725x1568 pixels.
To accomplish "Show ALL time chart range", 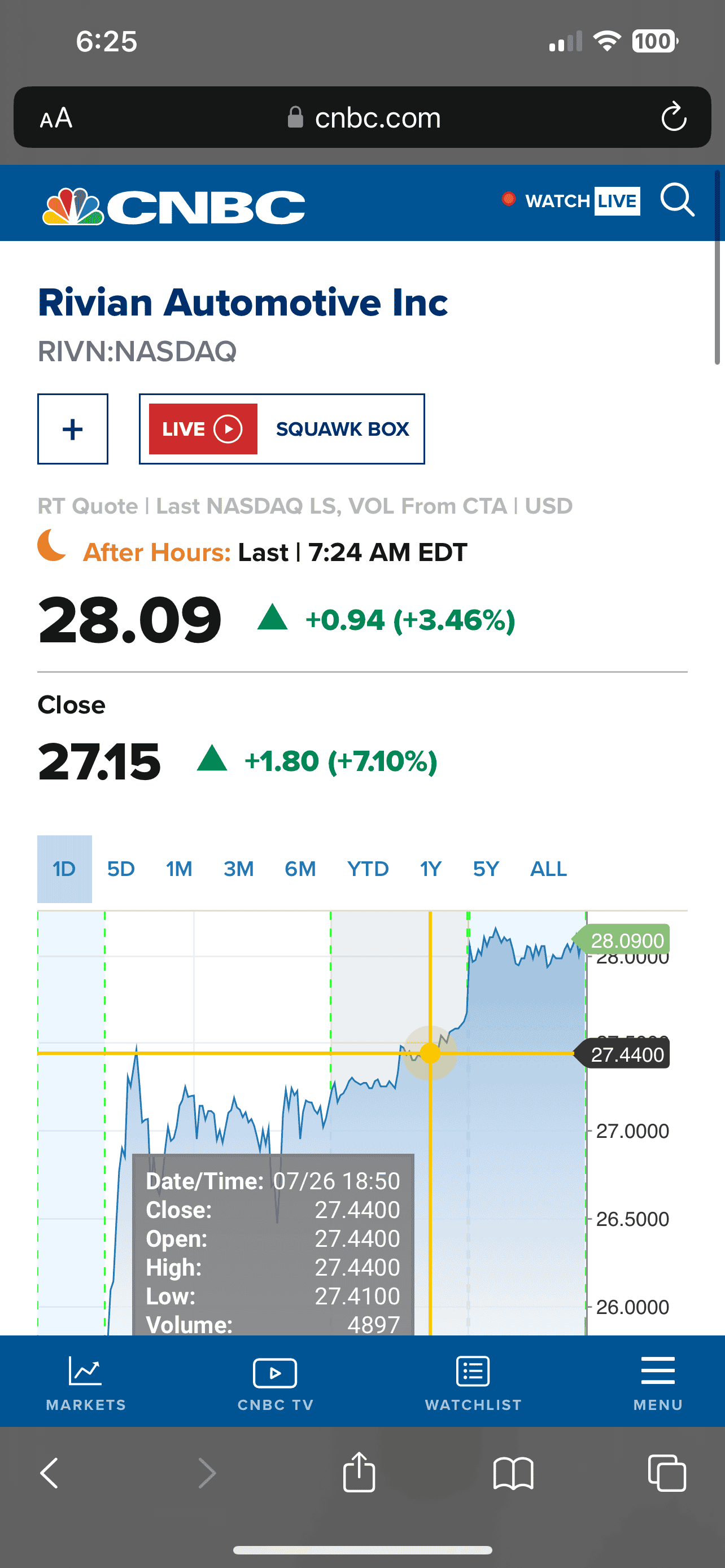I will (x=548, y=869).
